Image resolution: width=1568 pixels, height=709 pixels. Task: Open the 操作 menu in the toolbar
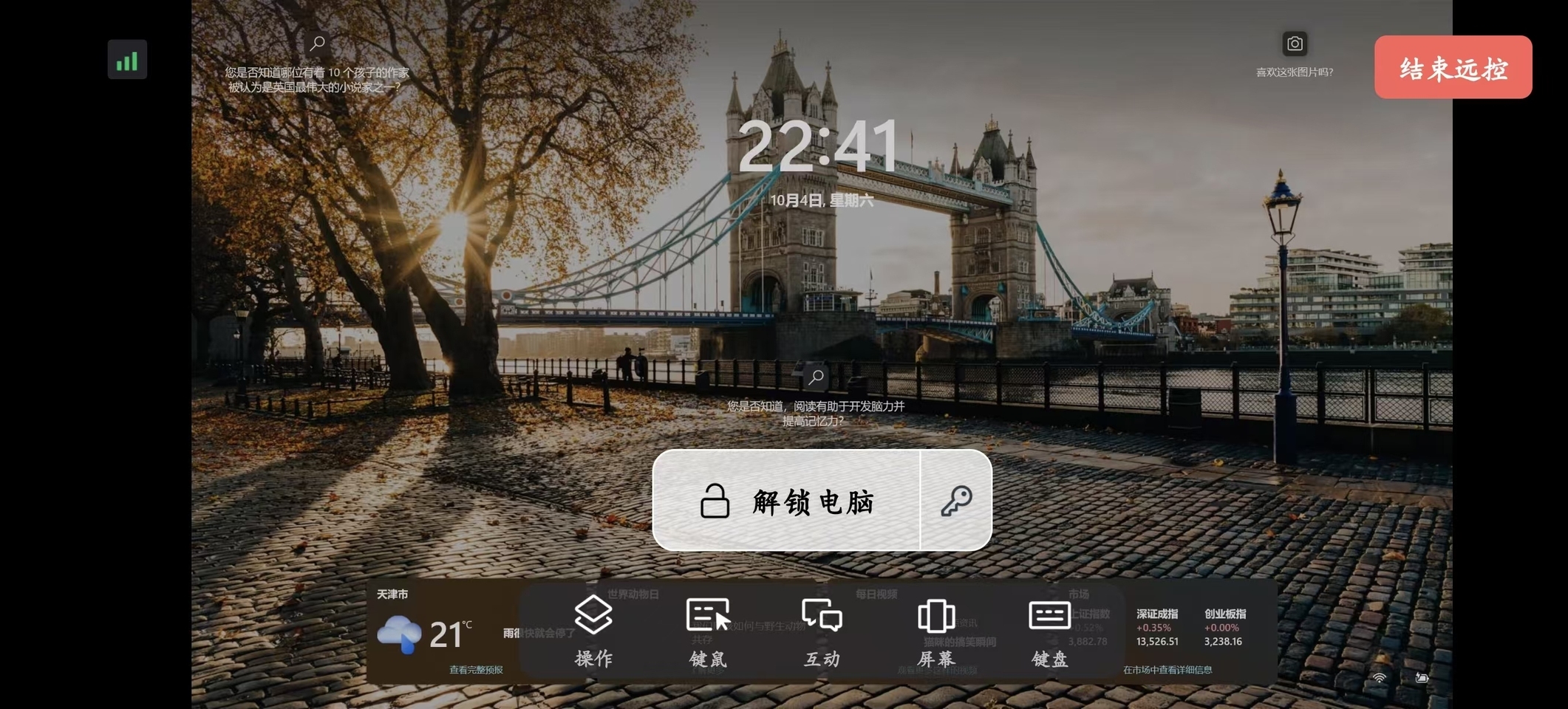[593, 631]
